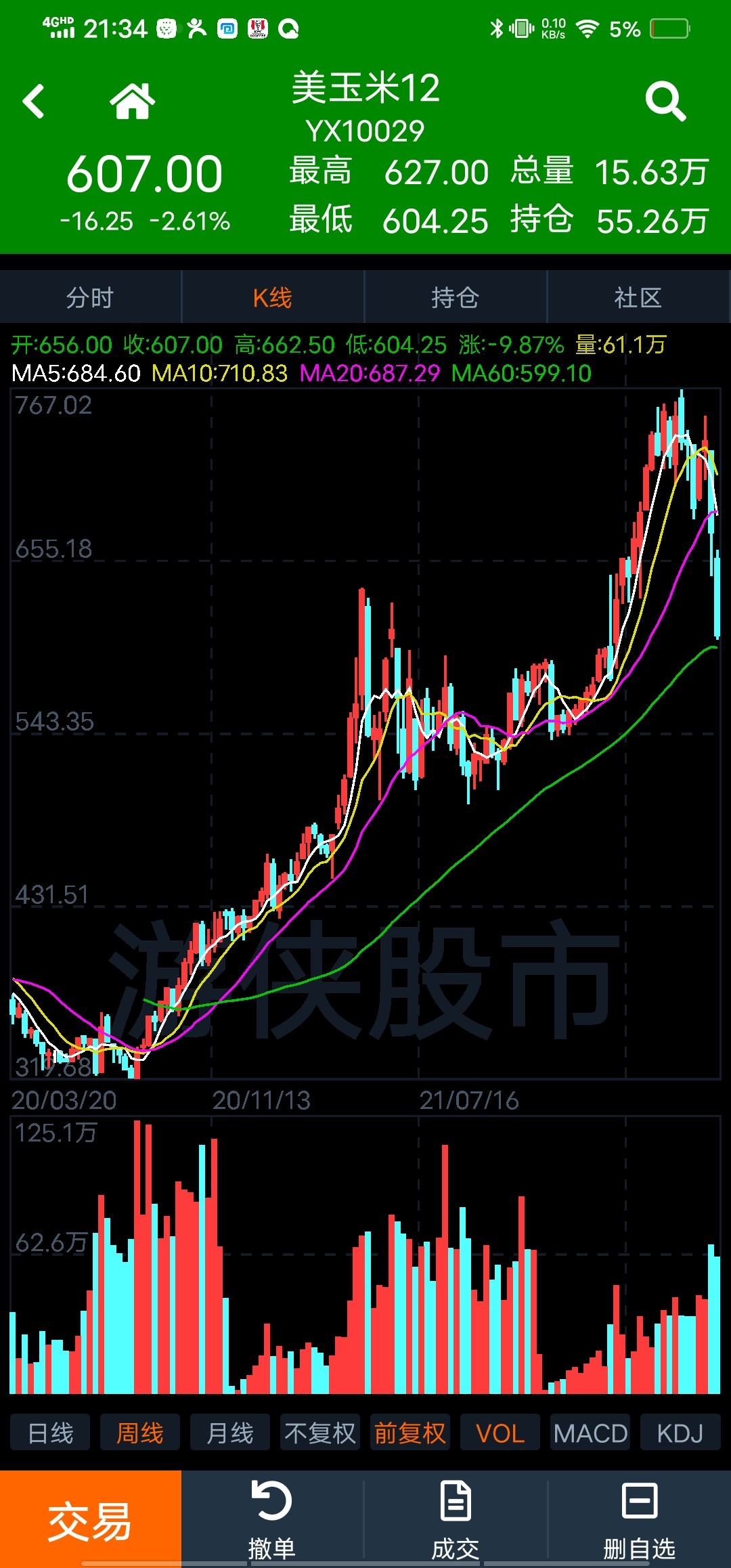Select 周线 chart period
731x1568 pixels.
140,1432
